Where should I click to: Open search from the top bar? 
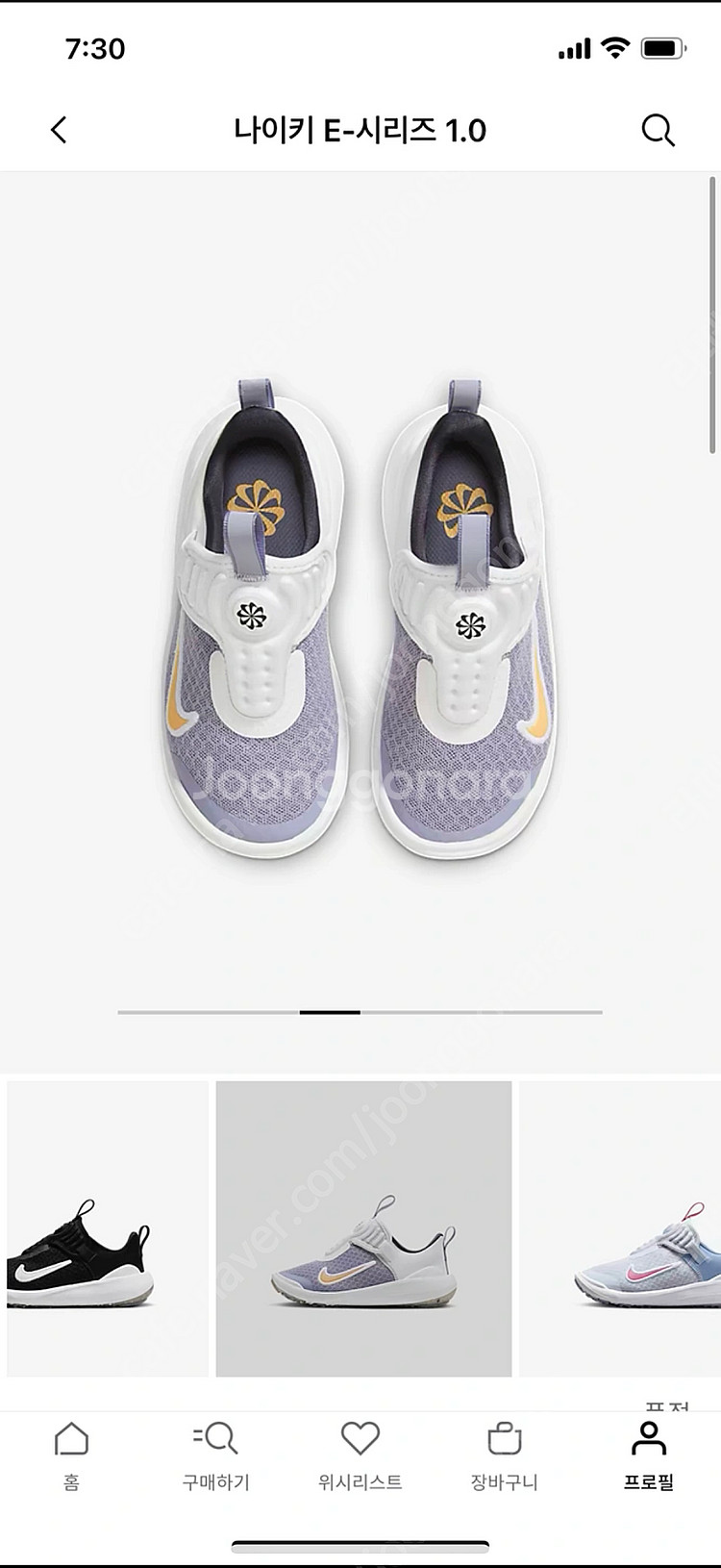tap(658, 130)
